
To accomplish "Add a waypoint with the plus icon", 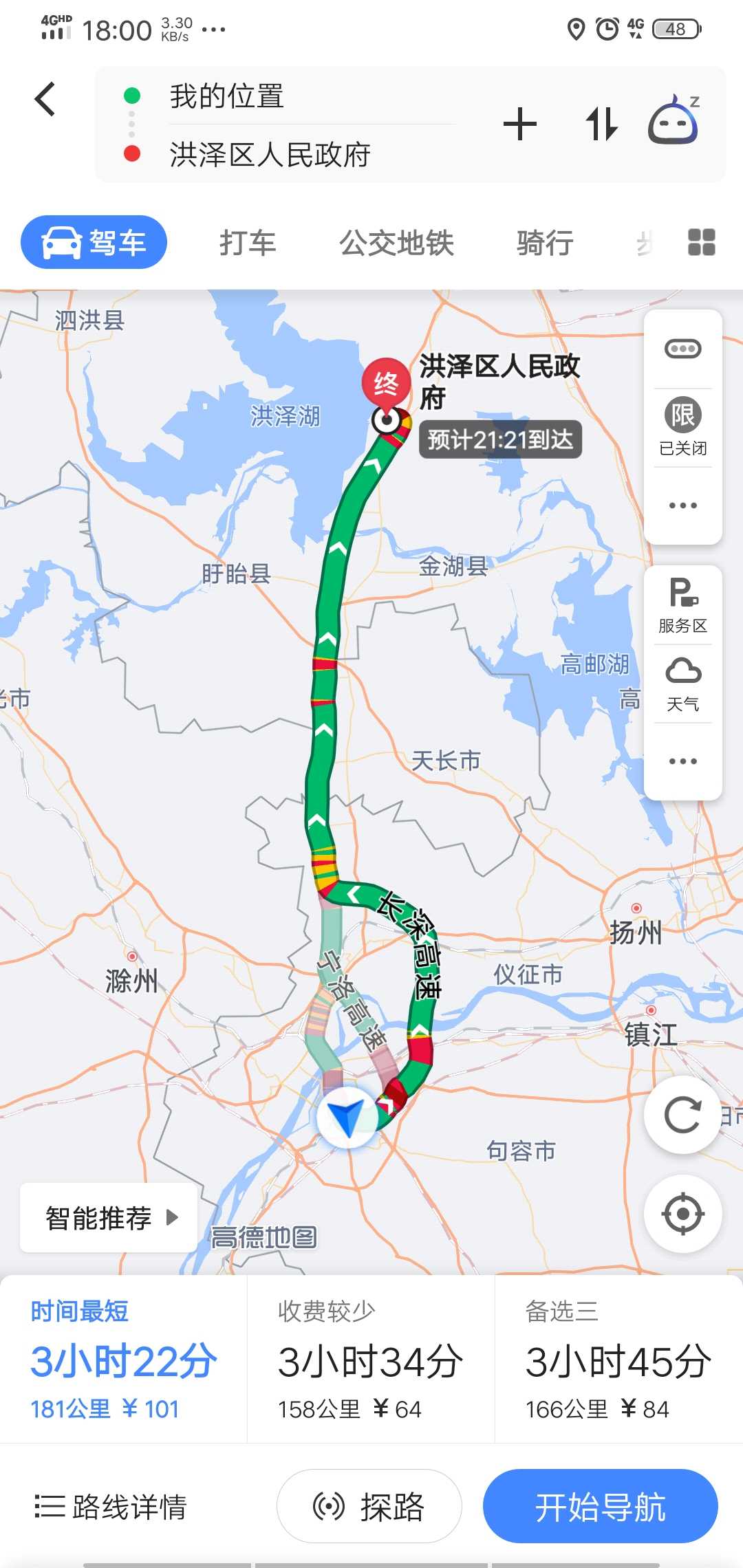I will (x=520, y=124).
